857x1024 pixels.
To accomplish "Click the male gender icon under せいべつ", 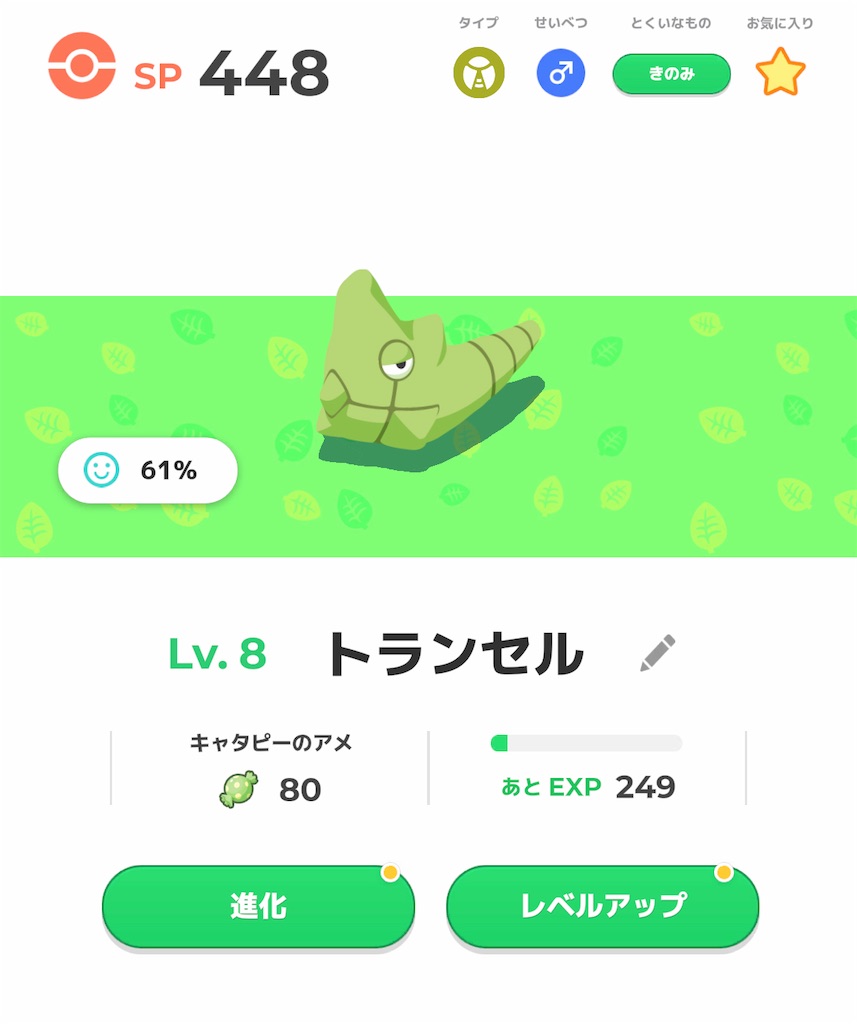I will (x=560, y=71).
